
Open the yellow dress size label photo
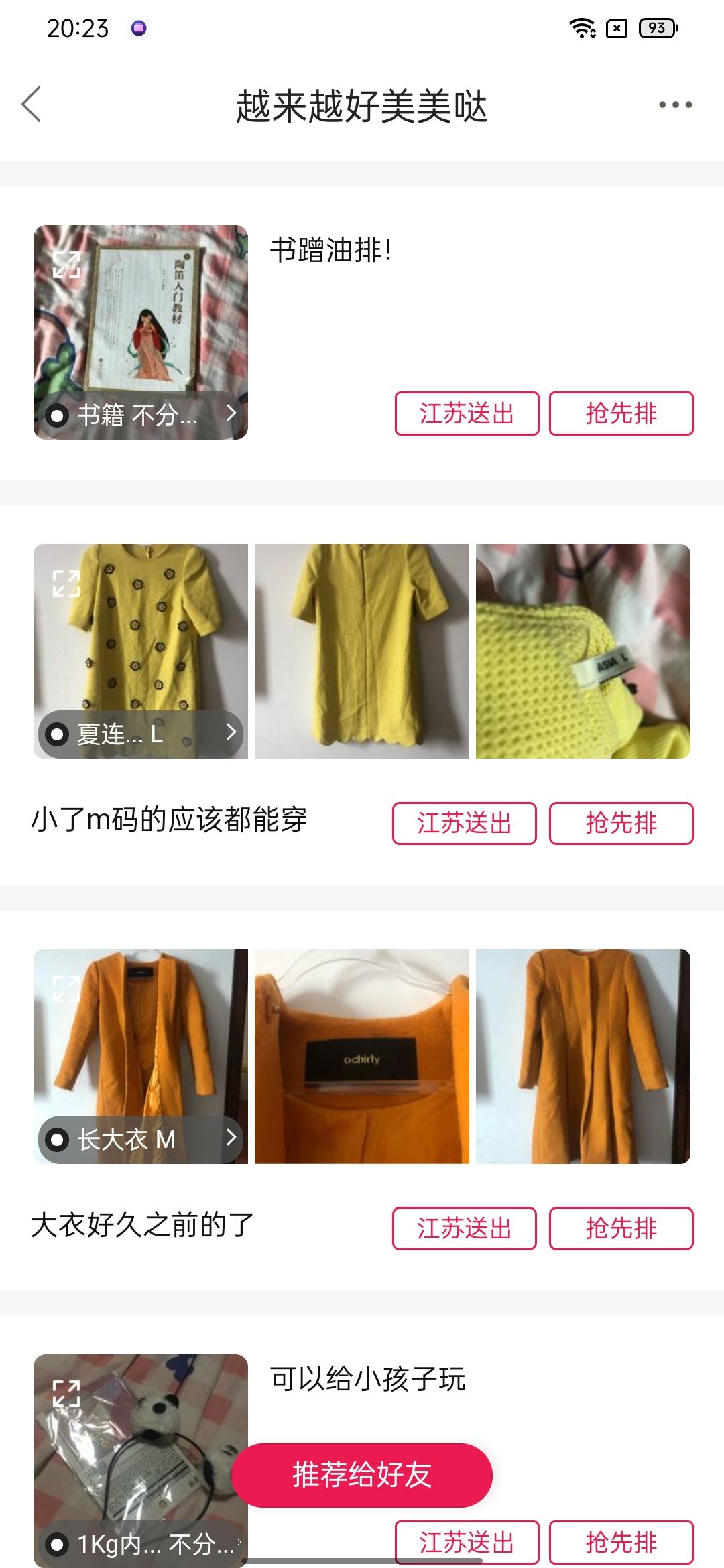click(x=583, y=651)
